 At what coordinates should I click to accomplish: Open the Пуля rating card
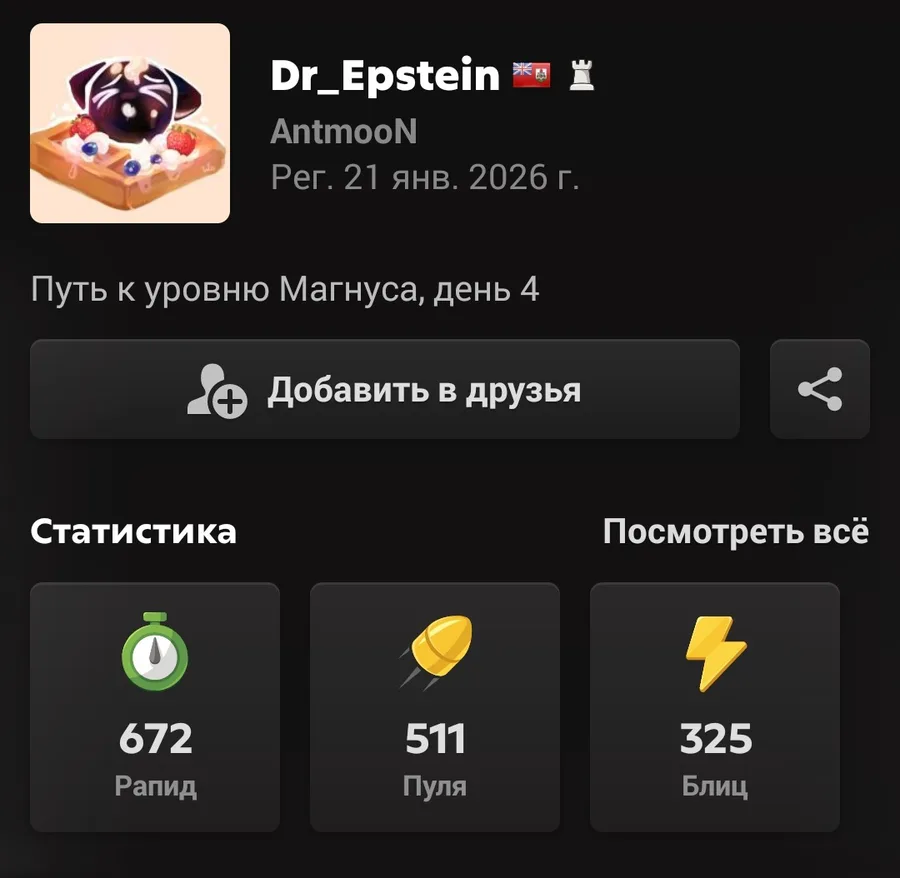(x=435, y=707)
